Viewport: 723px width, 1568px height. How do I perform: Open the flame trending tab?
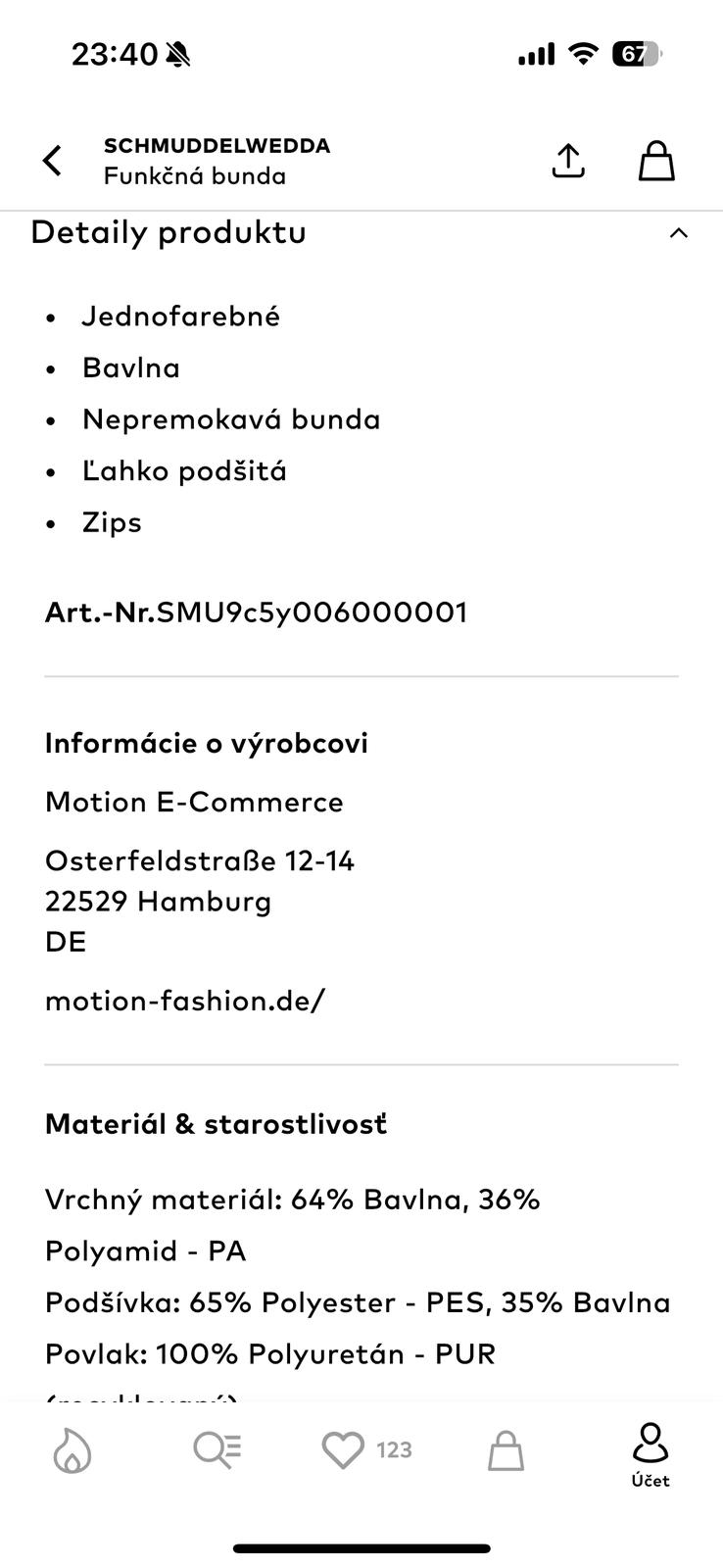coord(72,1450)
